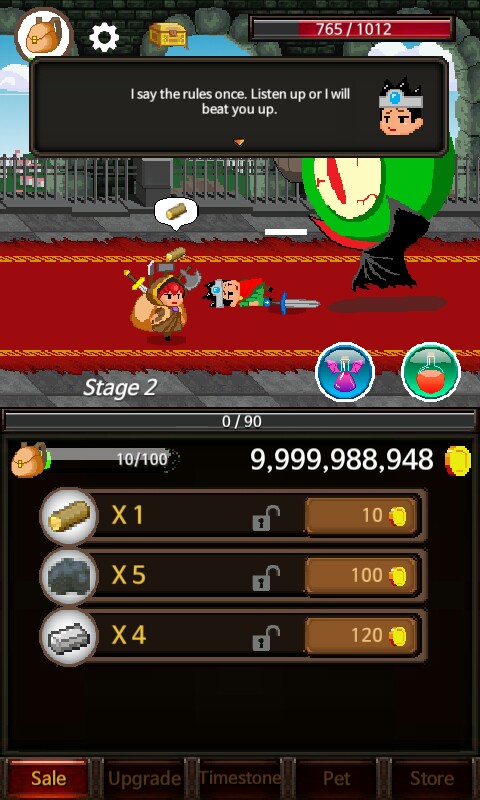
Task: Sell the coal for 100 coins
Action: tap(362, 576)
